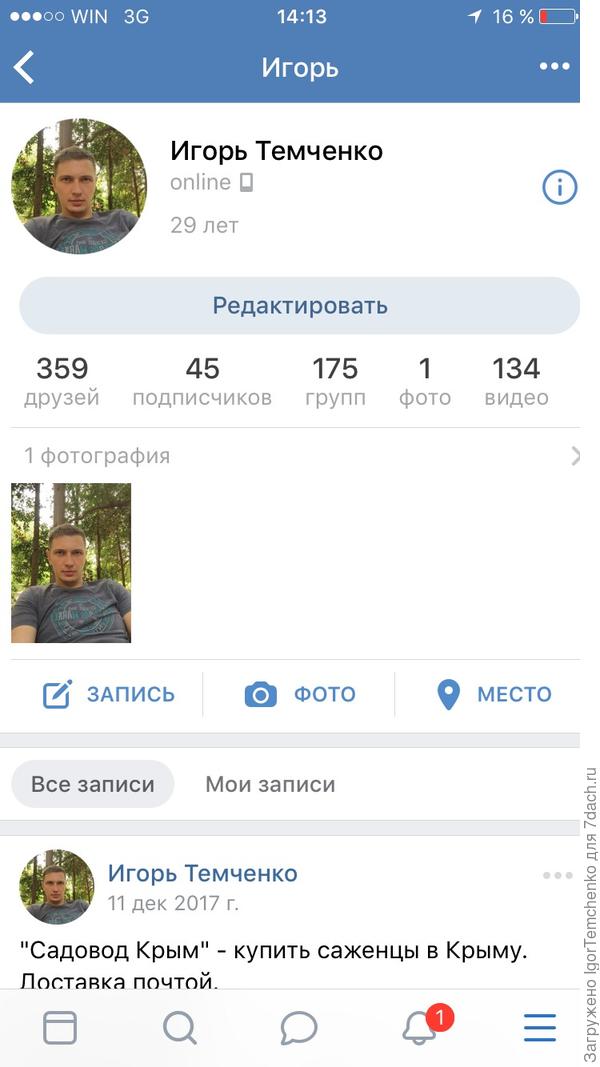Create a new Запись post
The height and width of the screenshot is (1067, 600).
[x=109, y=694]
